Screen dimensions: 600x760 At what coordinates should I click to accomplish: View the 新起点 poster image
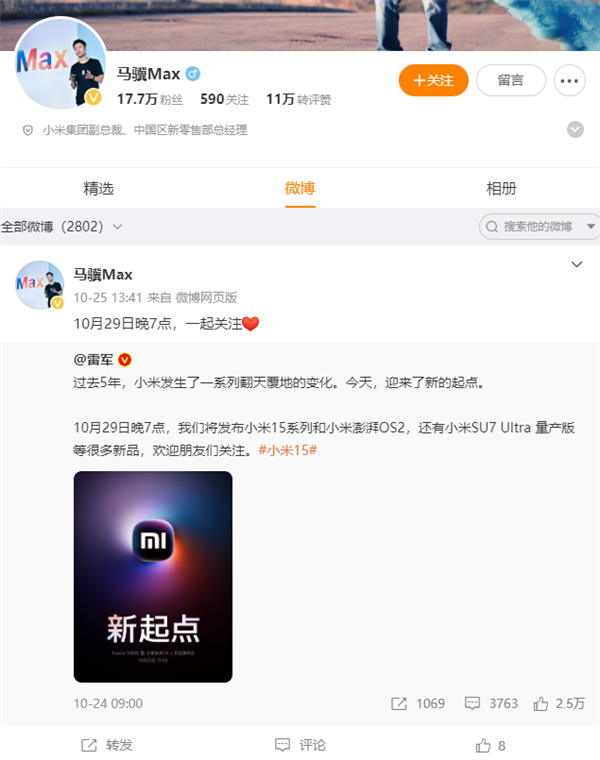coord(153,577)
